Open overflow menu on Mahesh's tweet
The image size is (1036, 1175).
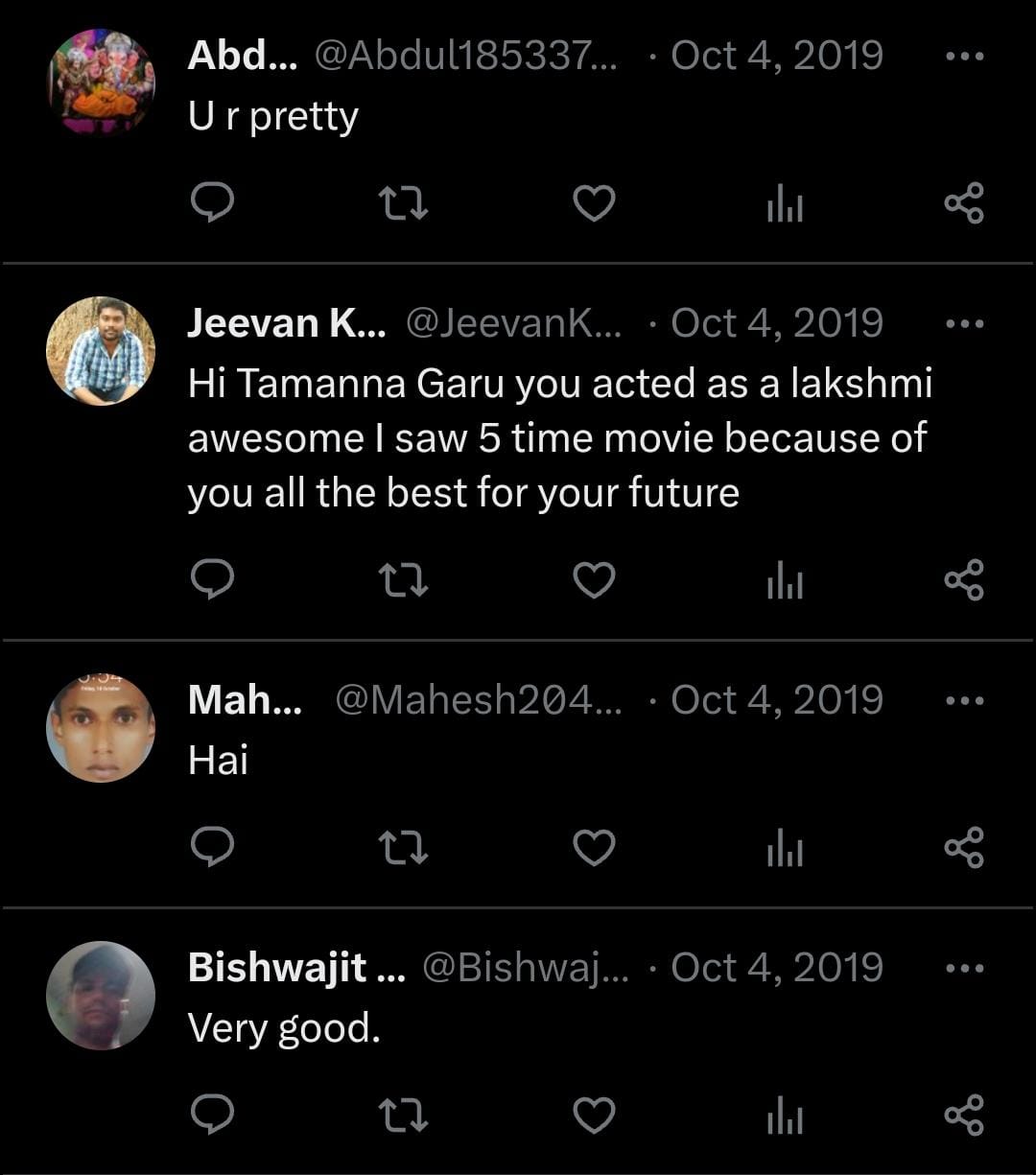pyautogui.click(x=964, y=701)
